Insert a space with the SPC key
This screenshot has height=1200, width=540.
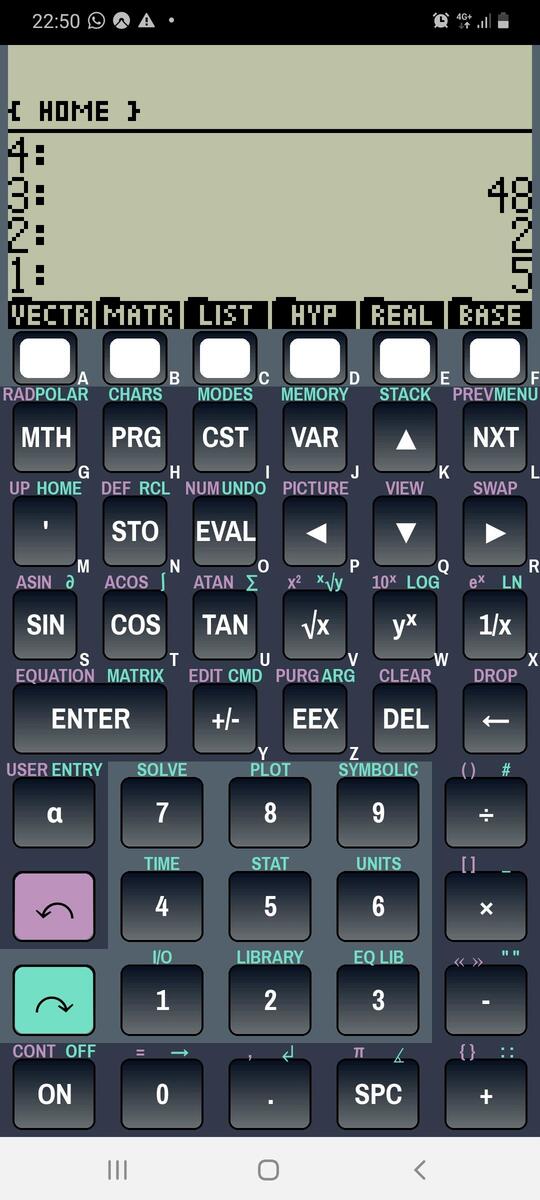point(378,1095)
